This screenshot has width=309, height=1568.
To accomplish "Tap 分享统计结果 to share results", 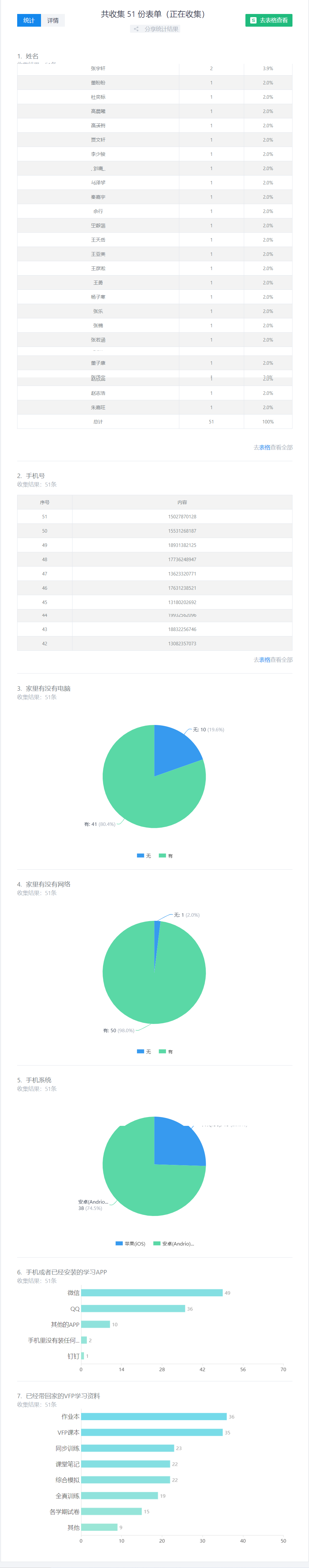I will [x=155, y=29].
